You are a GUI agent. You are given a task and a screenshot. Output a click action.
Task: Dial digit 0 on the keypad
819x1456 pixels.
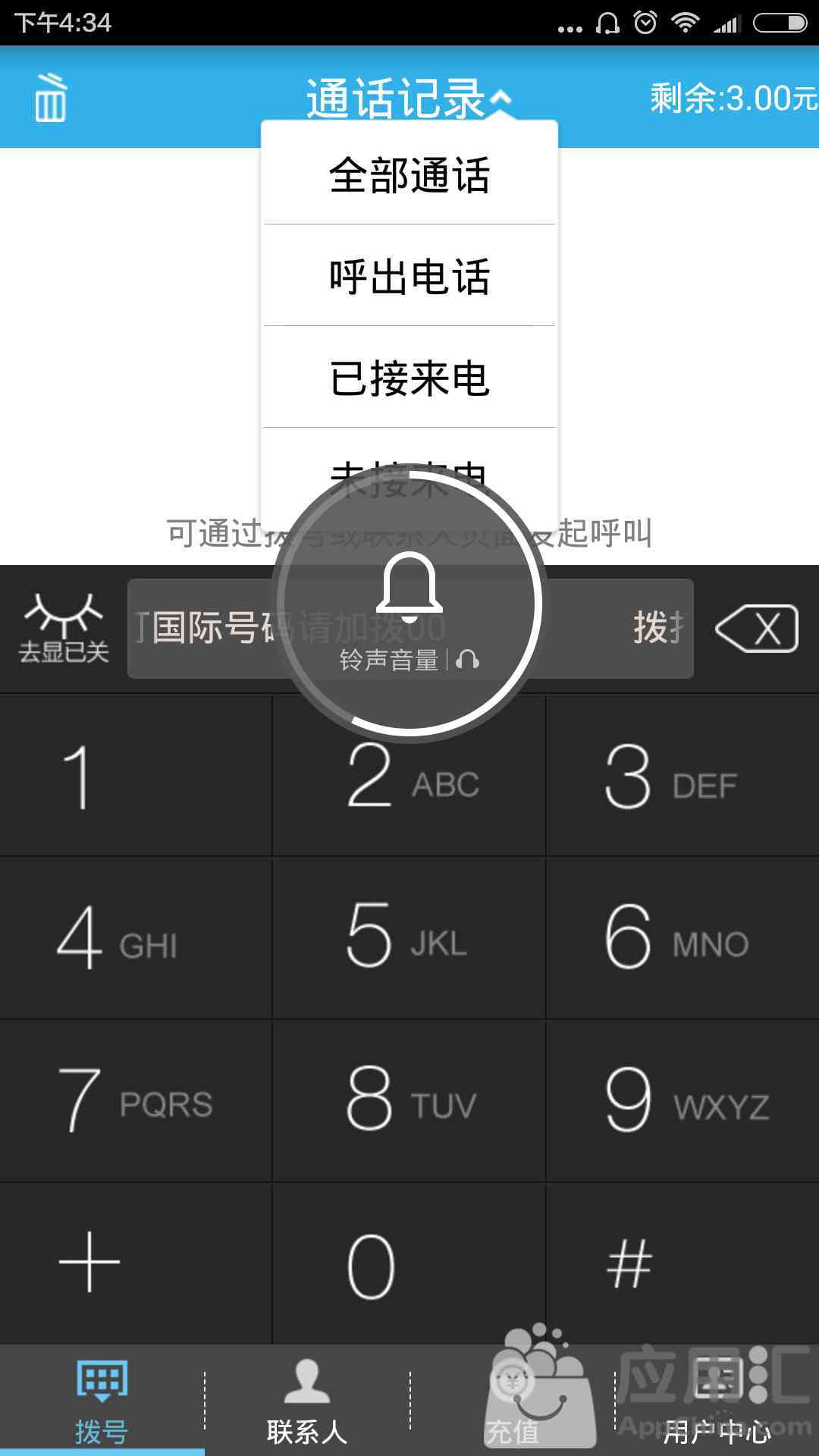pyautogui.click(x=409, y=1263)
